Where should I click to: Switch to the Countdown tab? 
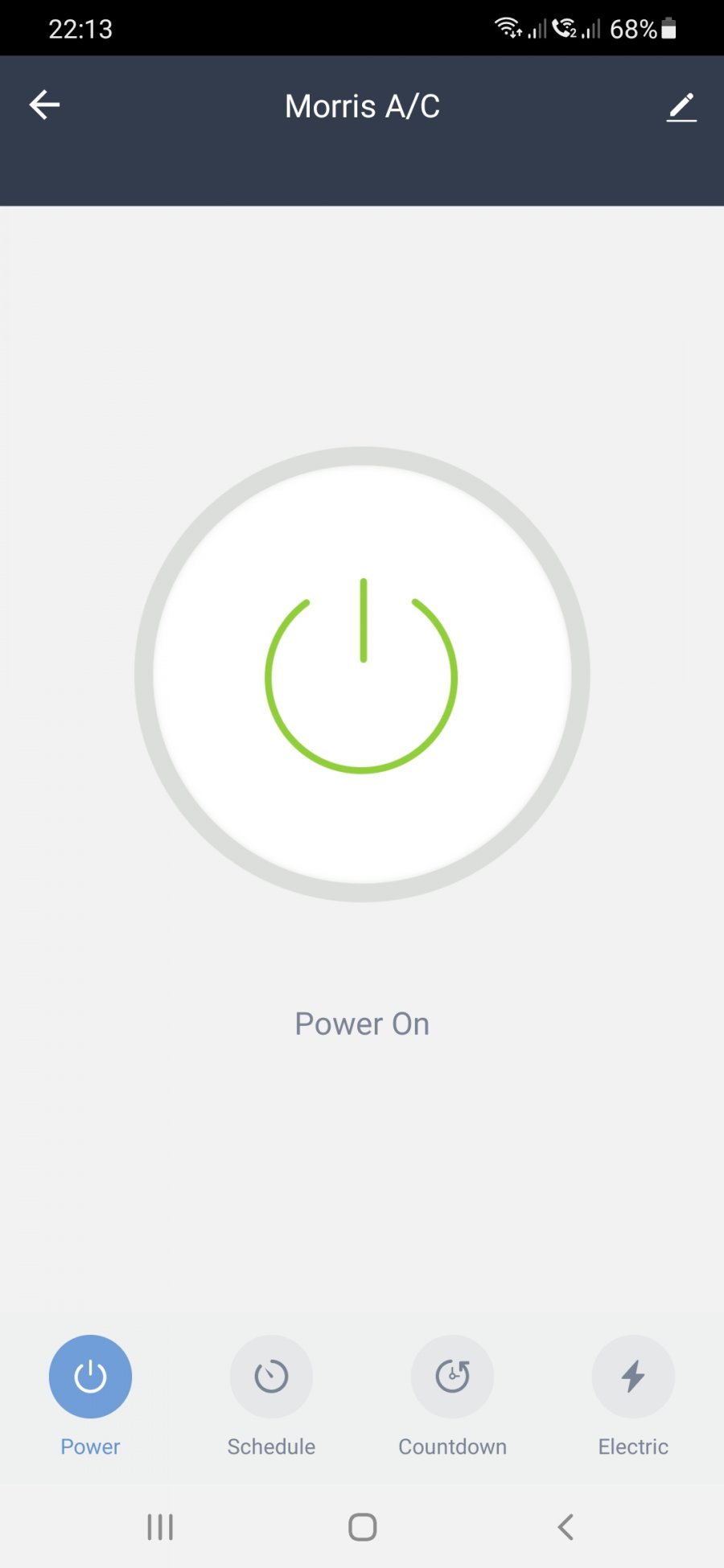pos(452,1377)
